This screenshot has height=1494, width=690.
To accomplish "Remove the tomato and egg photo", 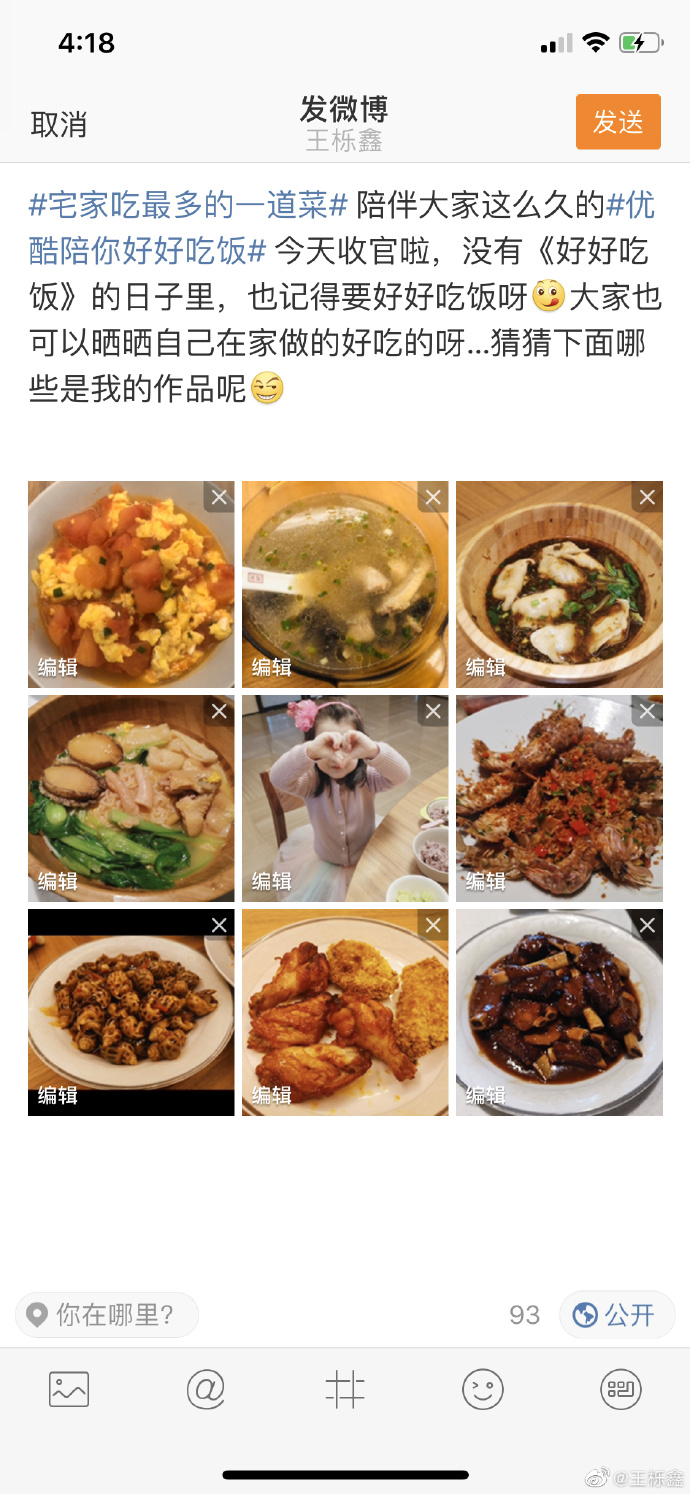I will (x=219, y=497).
